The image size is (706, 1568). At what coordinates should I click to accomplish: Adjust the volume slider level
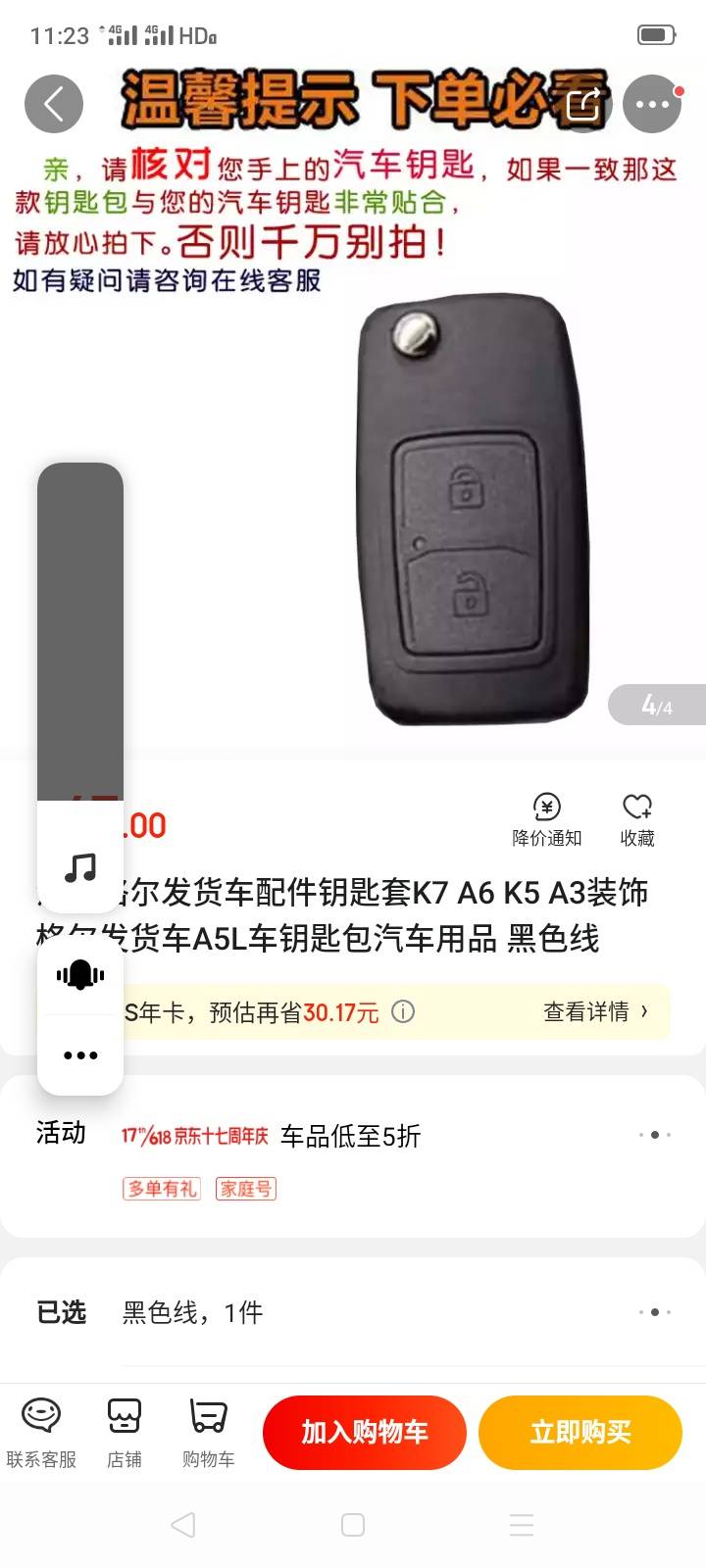pyautogui.click(x=80, y=632)
